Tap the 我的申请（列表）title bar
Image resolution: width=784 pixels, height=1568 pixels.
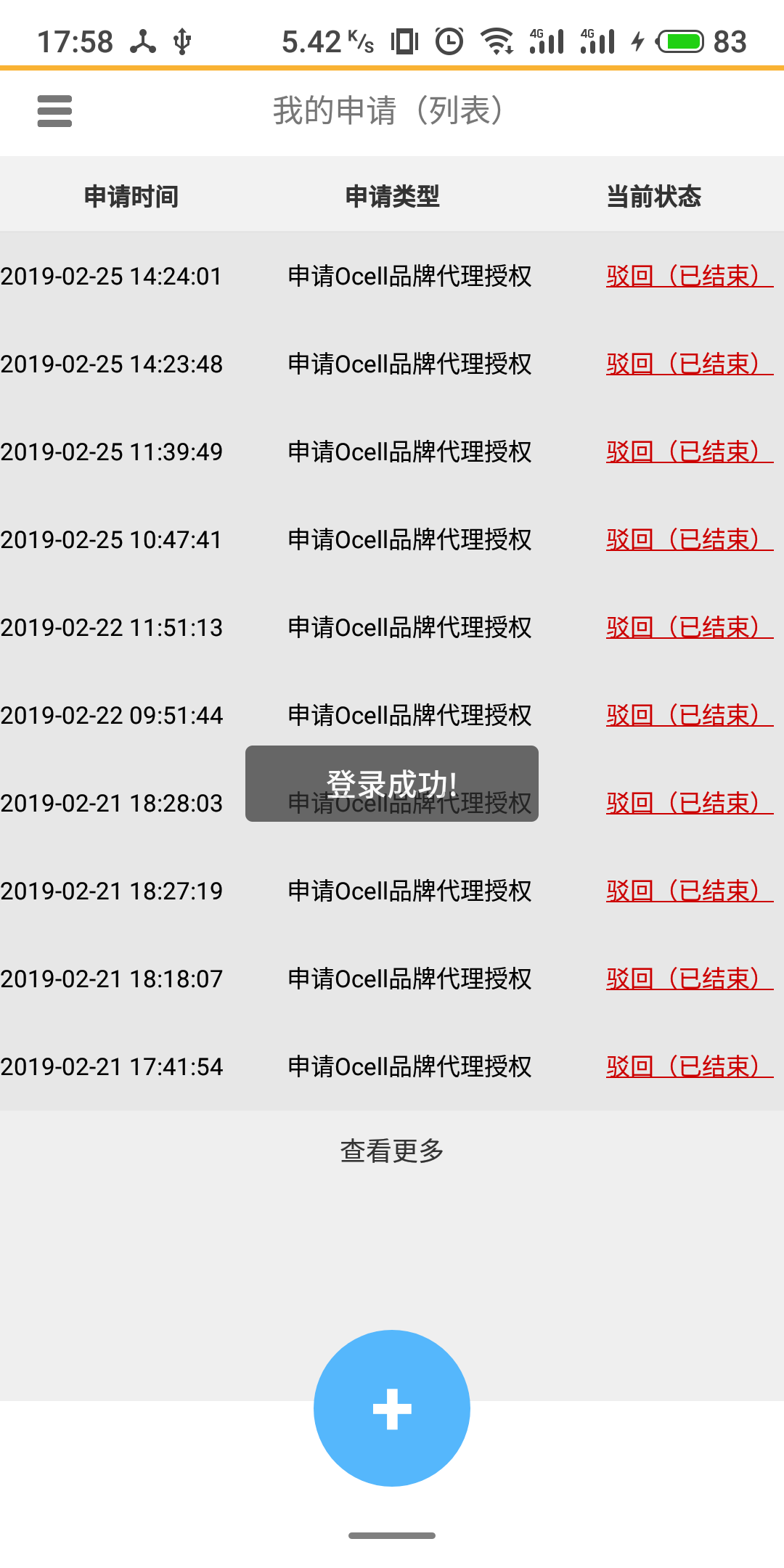[387, 112]
